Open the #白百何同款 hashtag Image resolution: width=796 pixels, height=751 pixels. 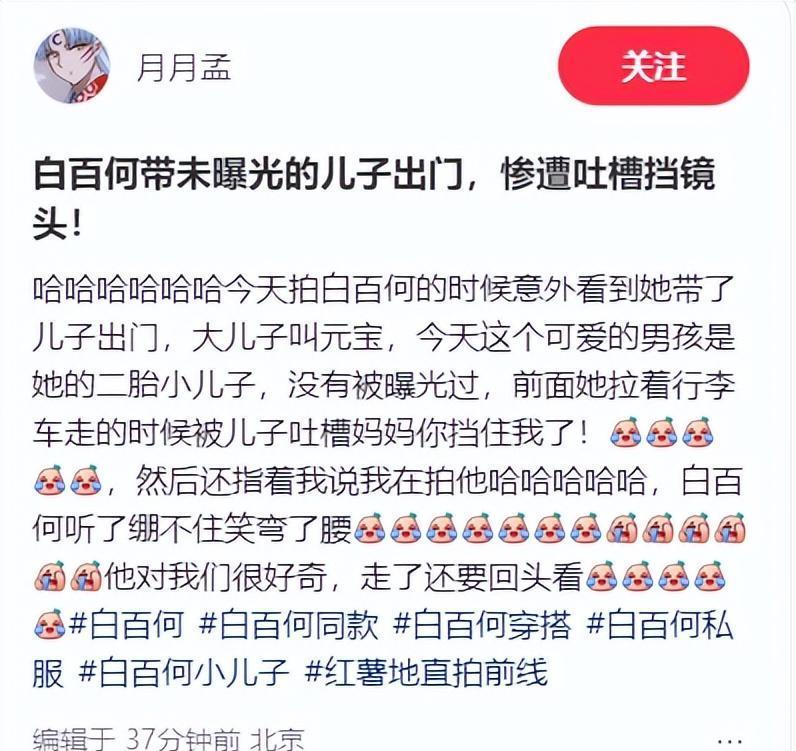click(x=289, y=624)
